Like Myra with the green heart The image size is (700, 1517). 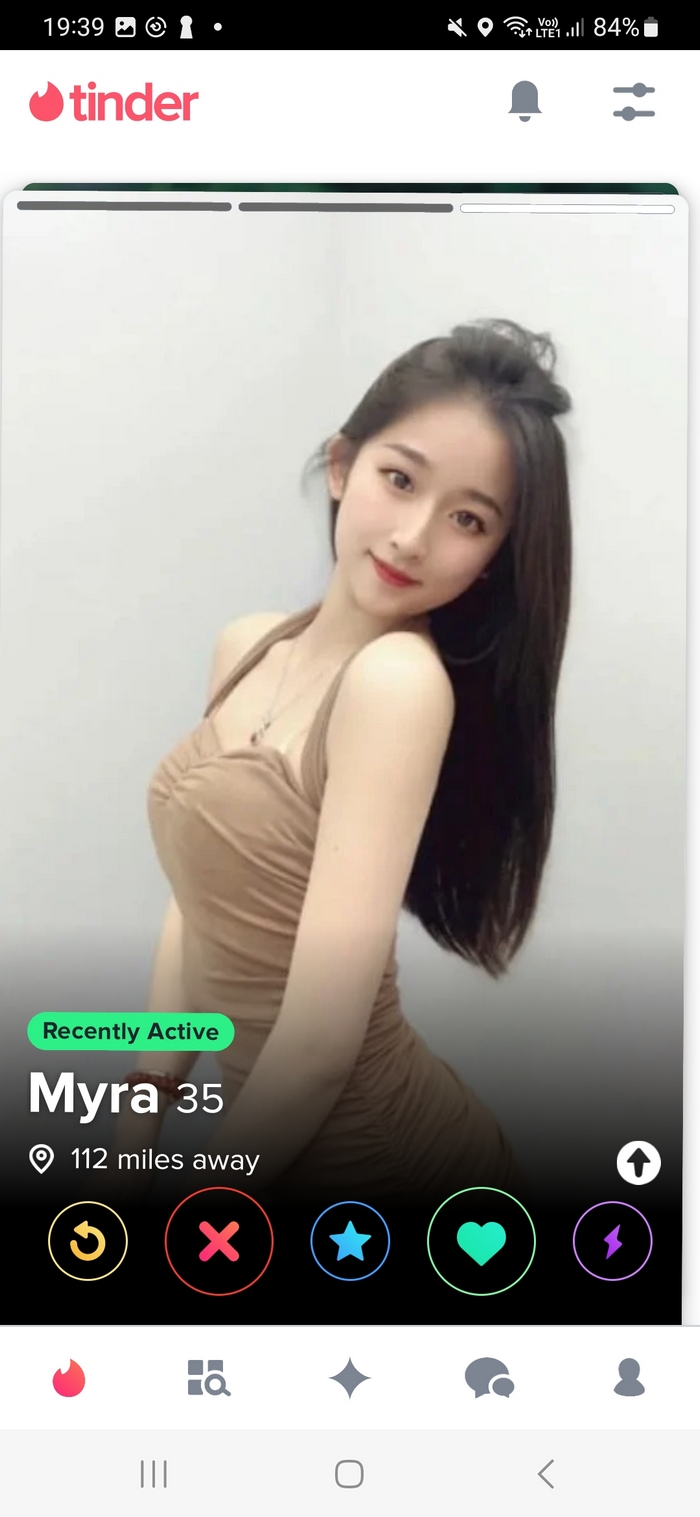coord(481,1241)
